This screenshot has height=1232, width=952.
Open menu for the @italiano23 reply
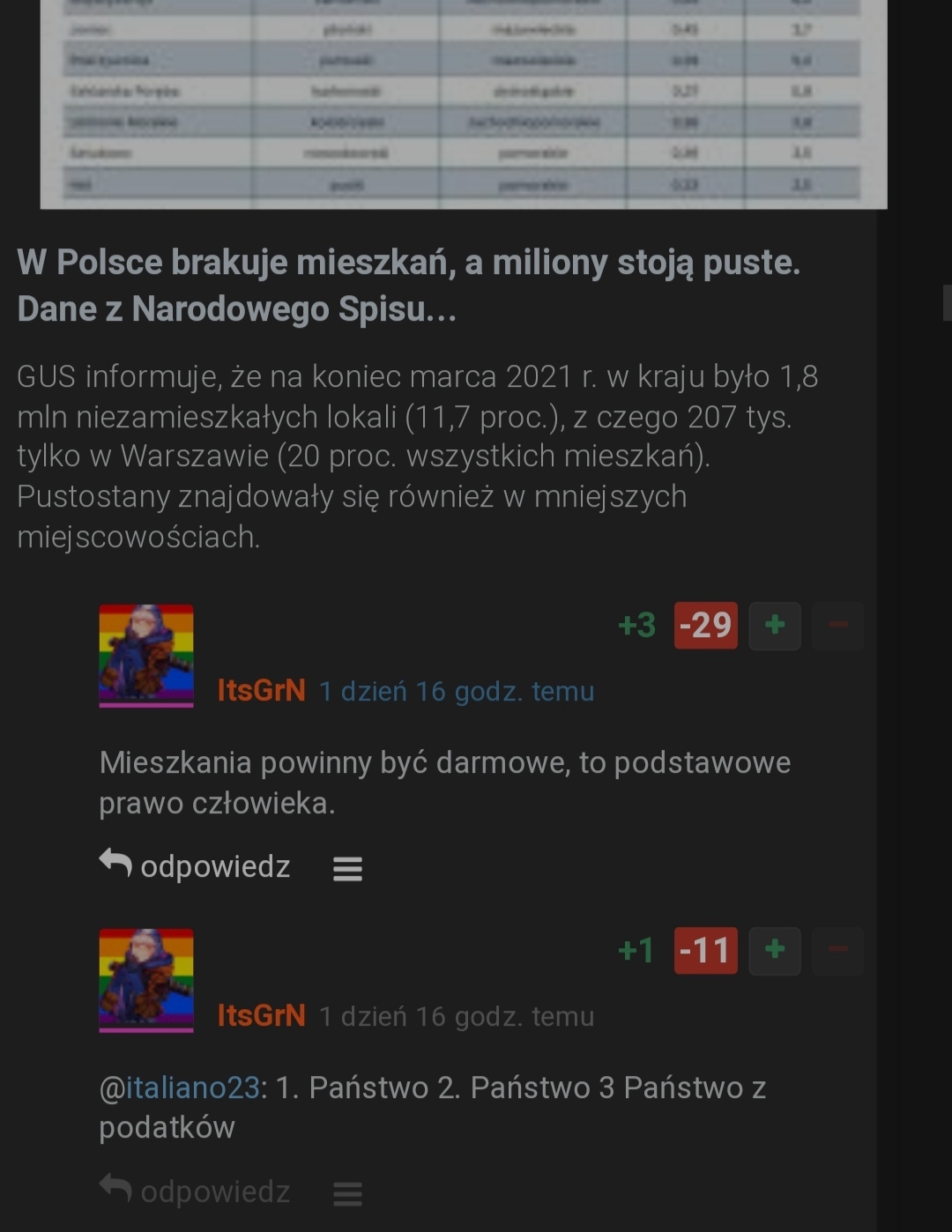[x=347, y=1194]
